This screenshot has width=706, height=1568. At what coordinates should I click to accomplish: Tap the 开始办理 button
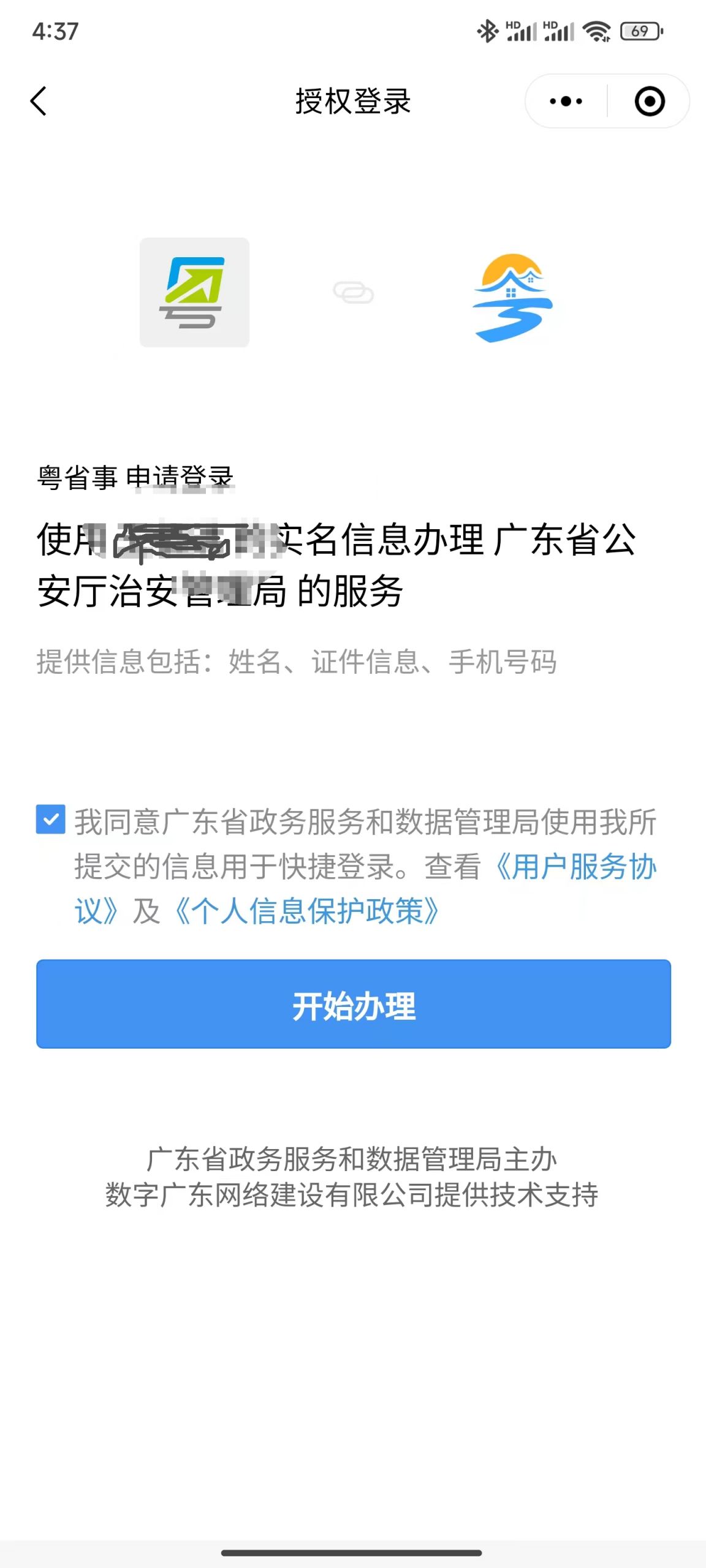click(354, 1004)
